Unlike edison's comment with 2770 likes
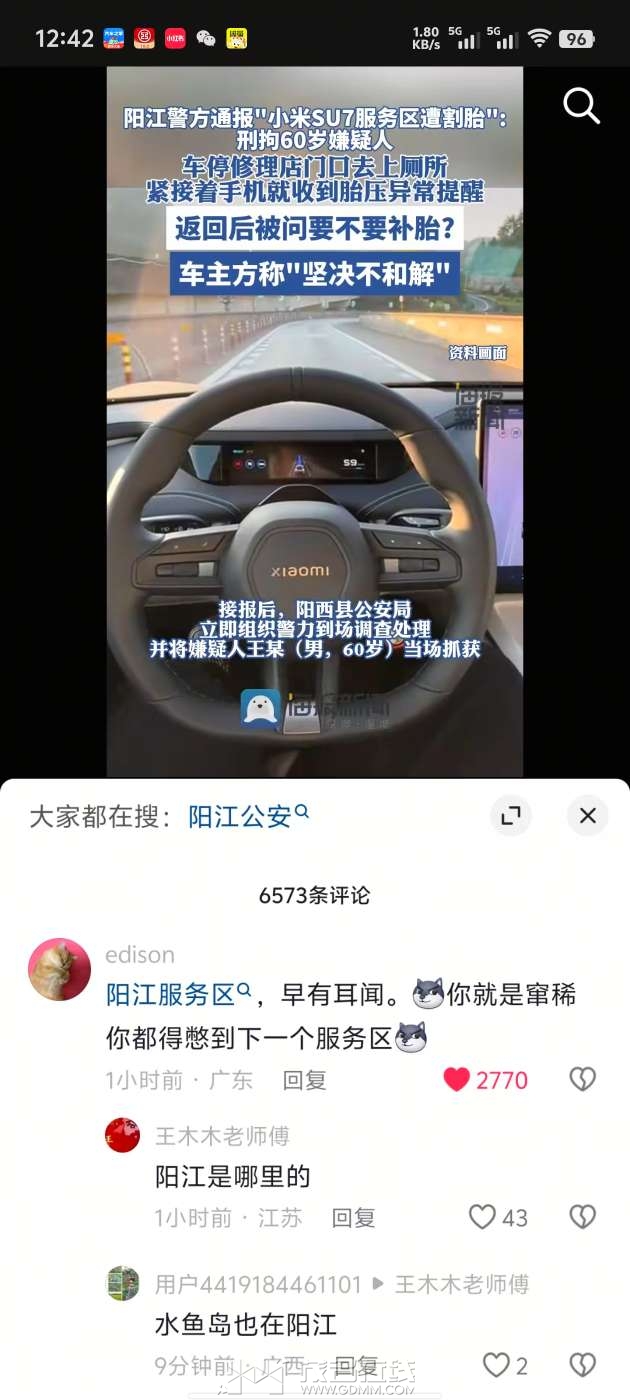 click(x=457, y=1079)
